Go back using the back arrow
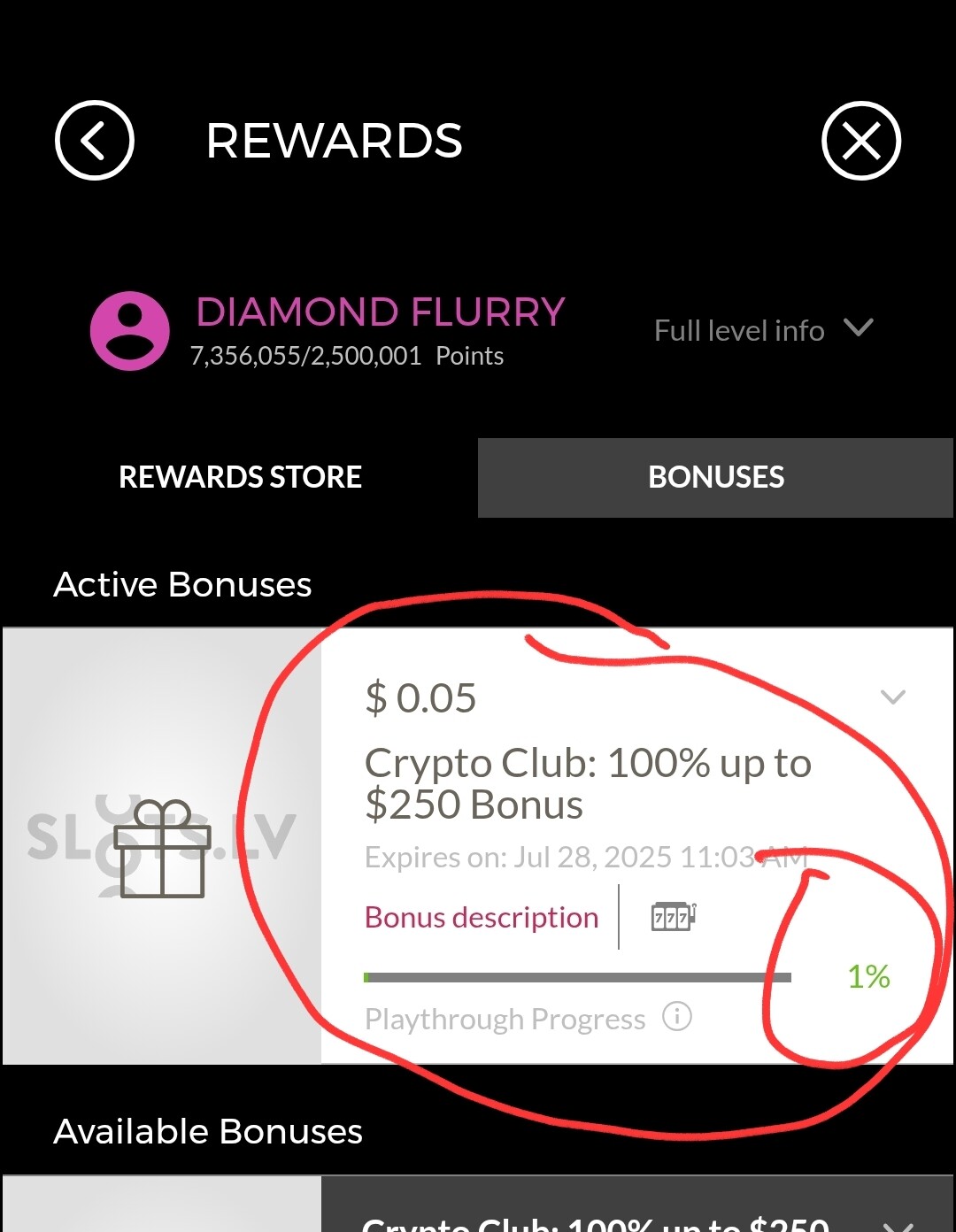This screenshot has height=1232, width=956. coord(94,141)
